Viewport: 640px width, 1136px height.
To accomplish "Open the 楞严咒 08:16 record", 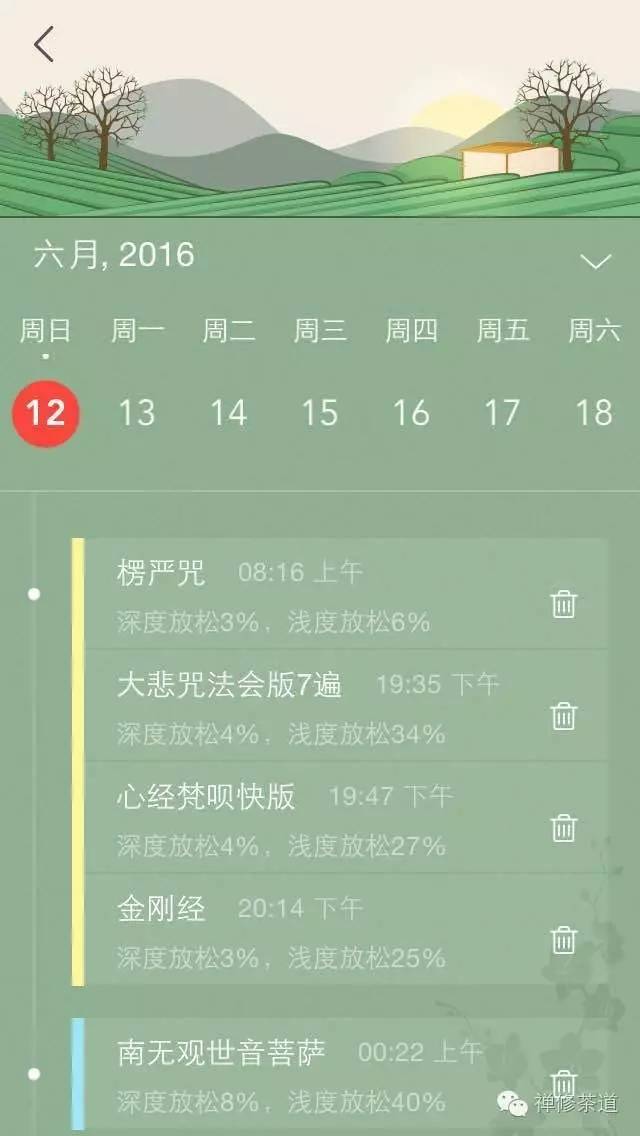I will point(300,596).
